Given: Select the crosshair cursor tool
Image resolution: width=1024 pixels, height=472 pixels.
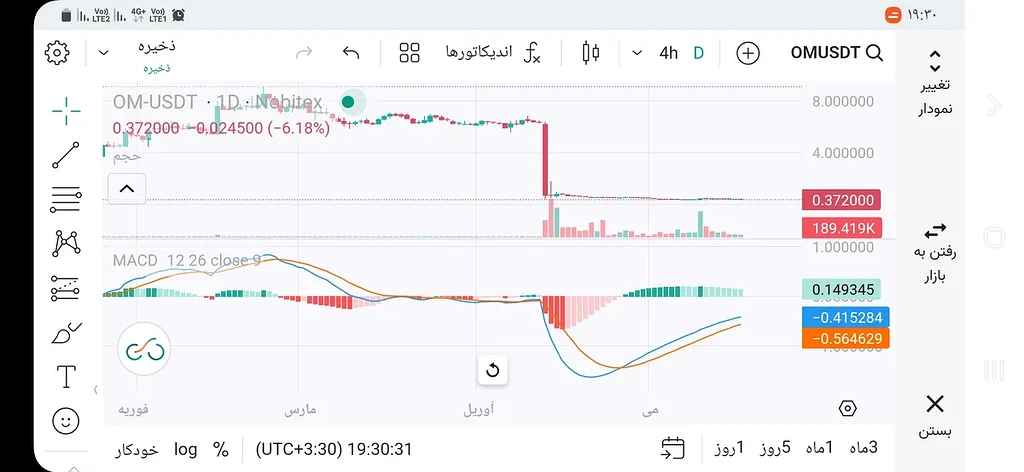Looking at the screenshot, I should (x=66, y=112).
